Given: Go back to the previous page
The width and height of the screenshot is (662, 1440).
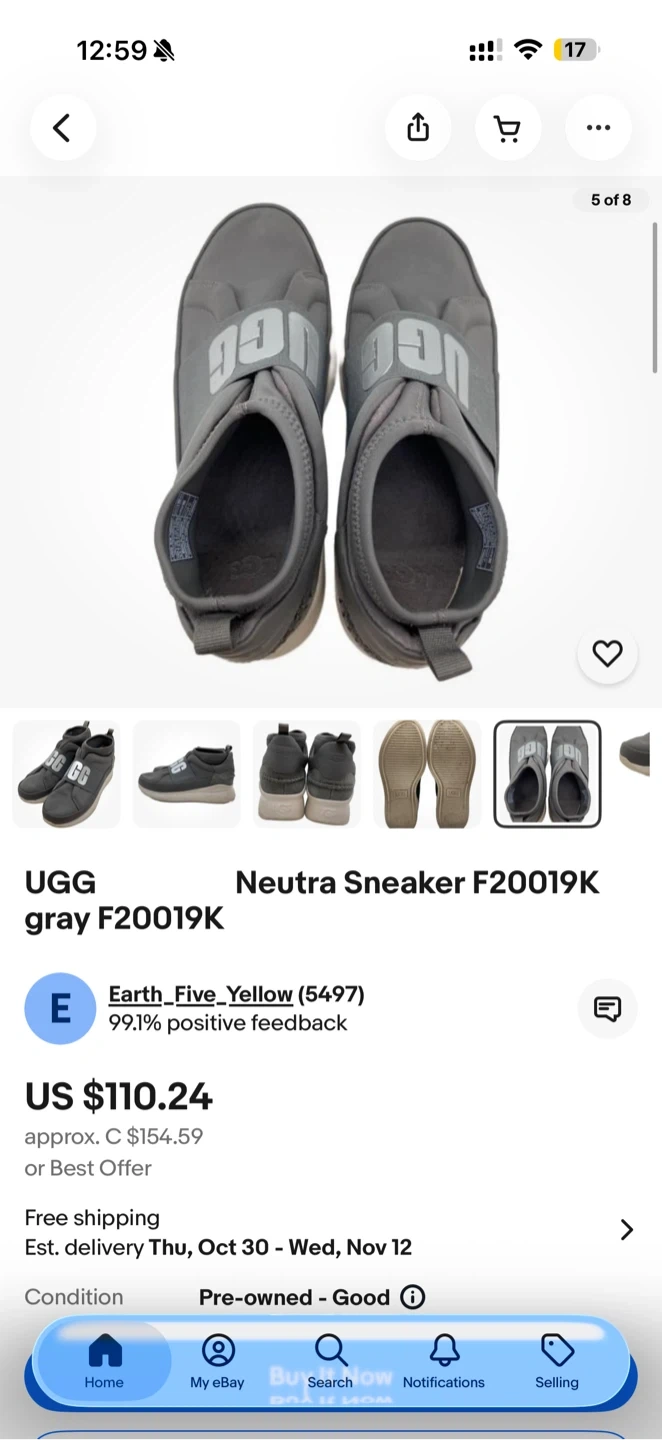Looking at the screenshot, I should coord(62,128).
